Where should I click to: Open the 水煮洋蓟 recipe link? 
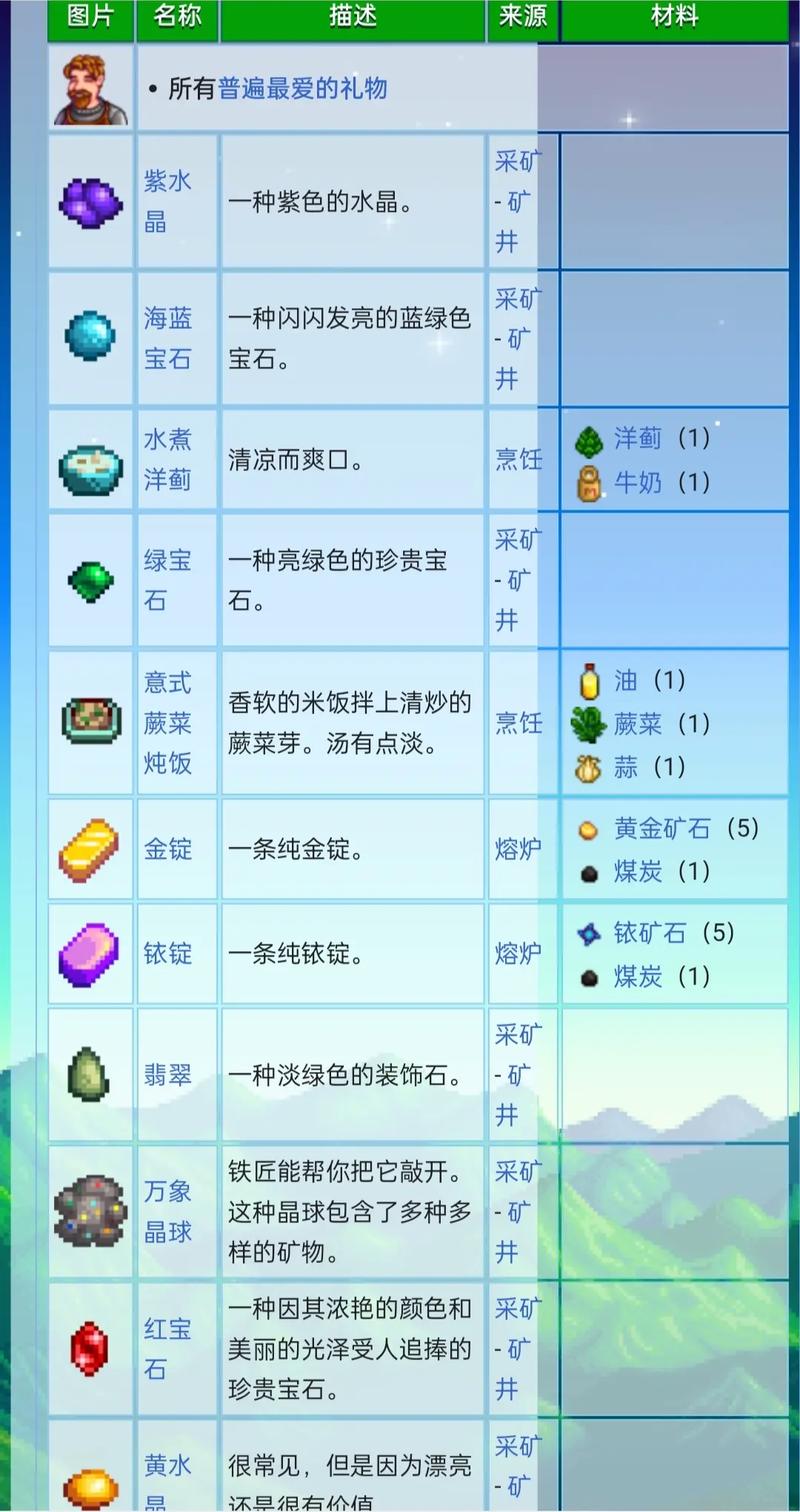pyautogui.click(x=167, y=459)
